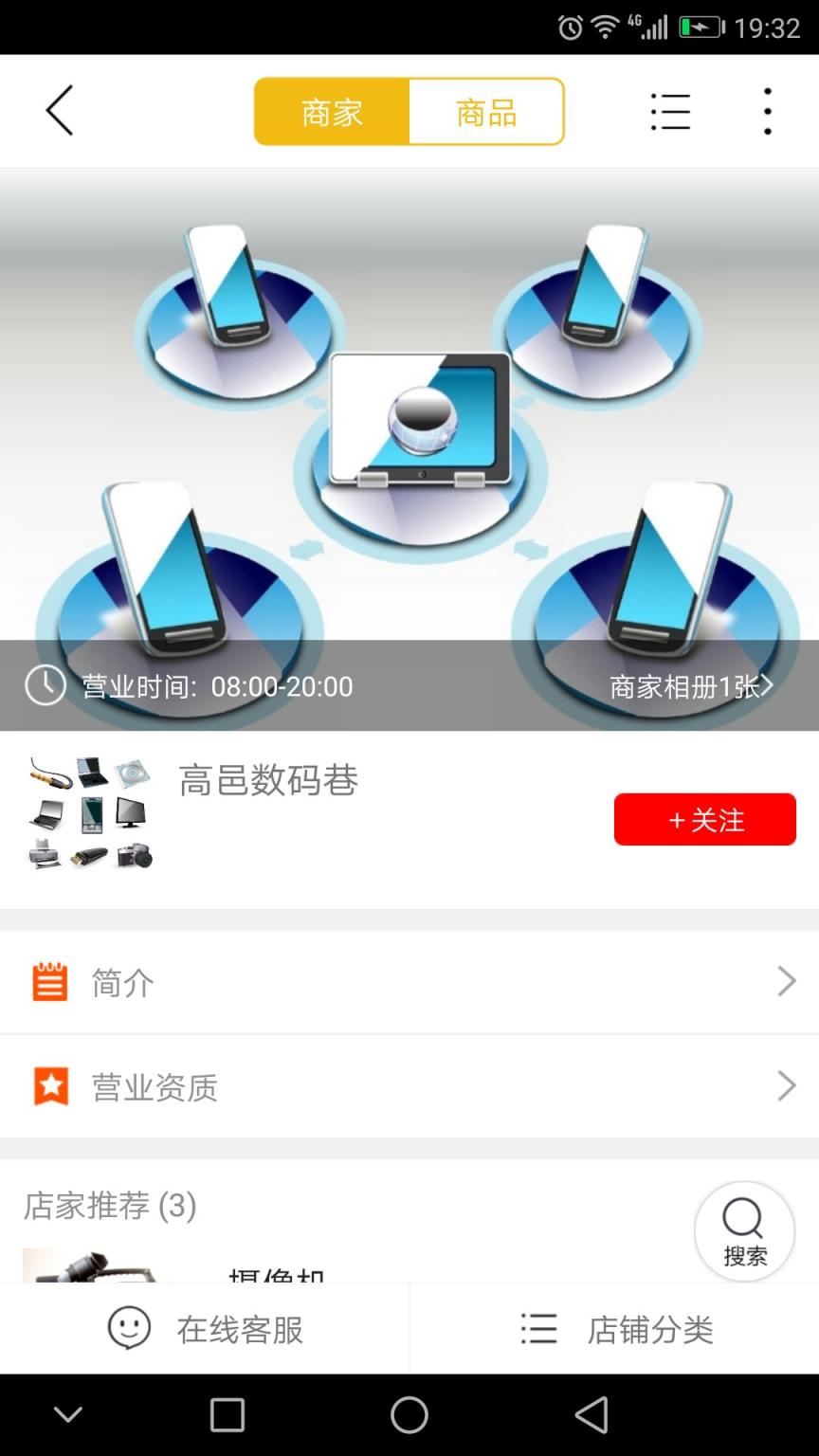Switch to the 商品 tab

(486, 112)
